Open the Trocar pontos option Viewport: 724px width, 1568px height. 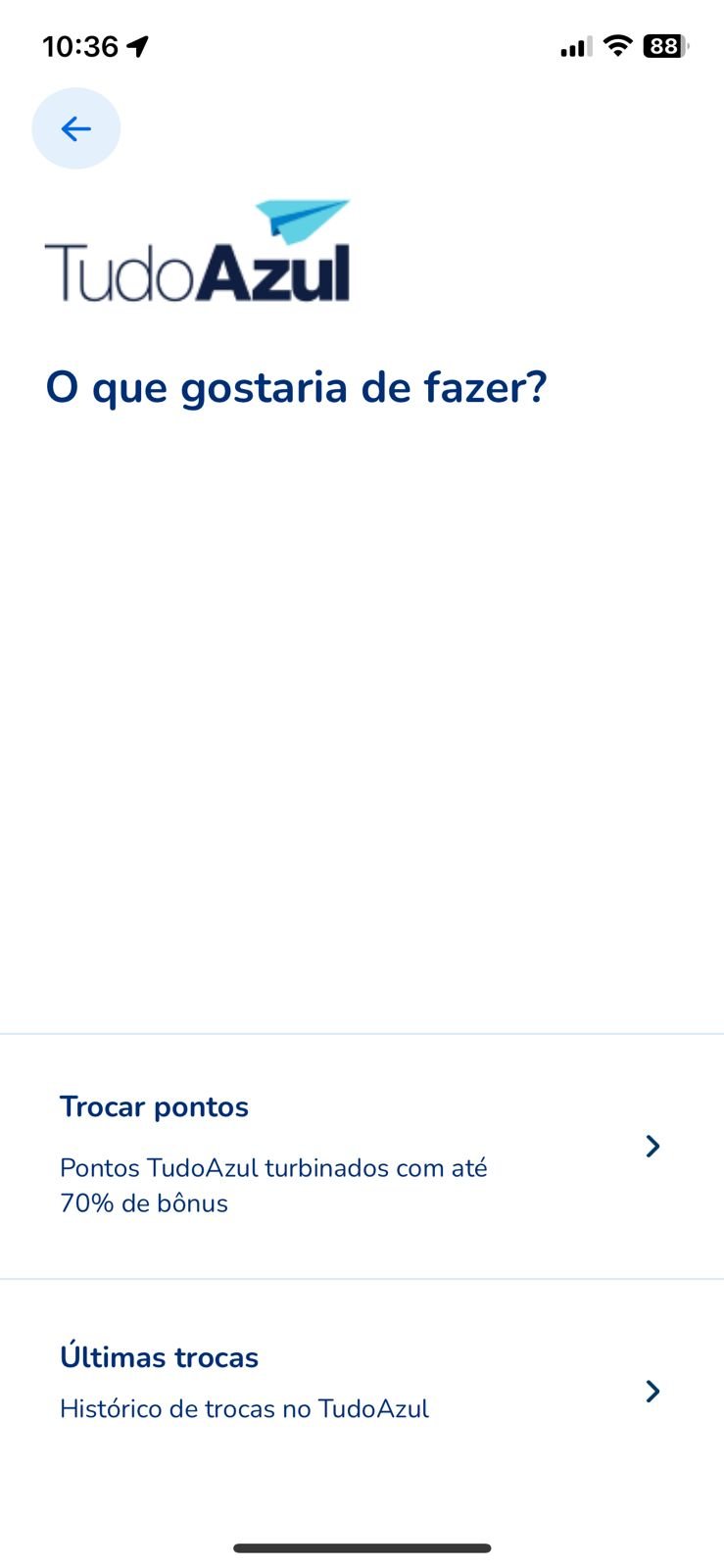tap(362, 1156)
